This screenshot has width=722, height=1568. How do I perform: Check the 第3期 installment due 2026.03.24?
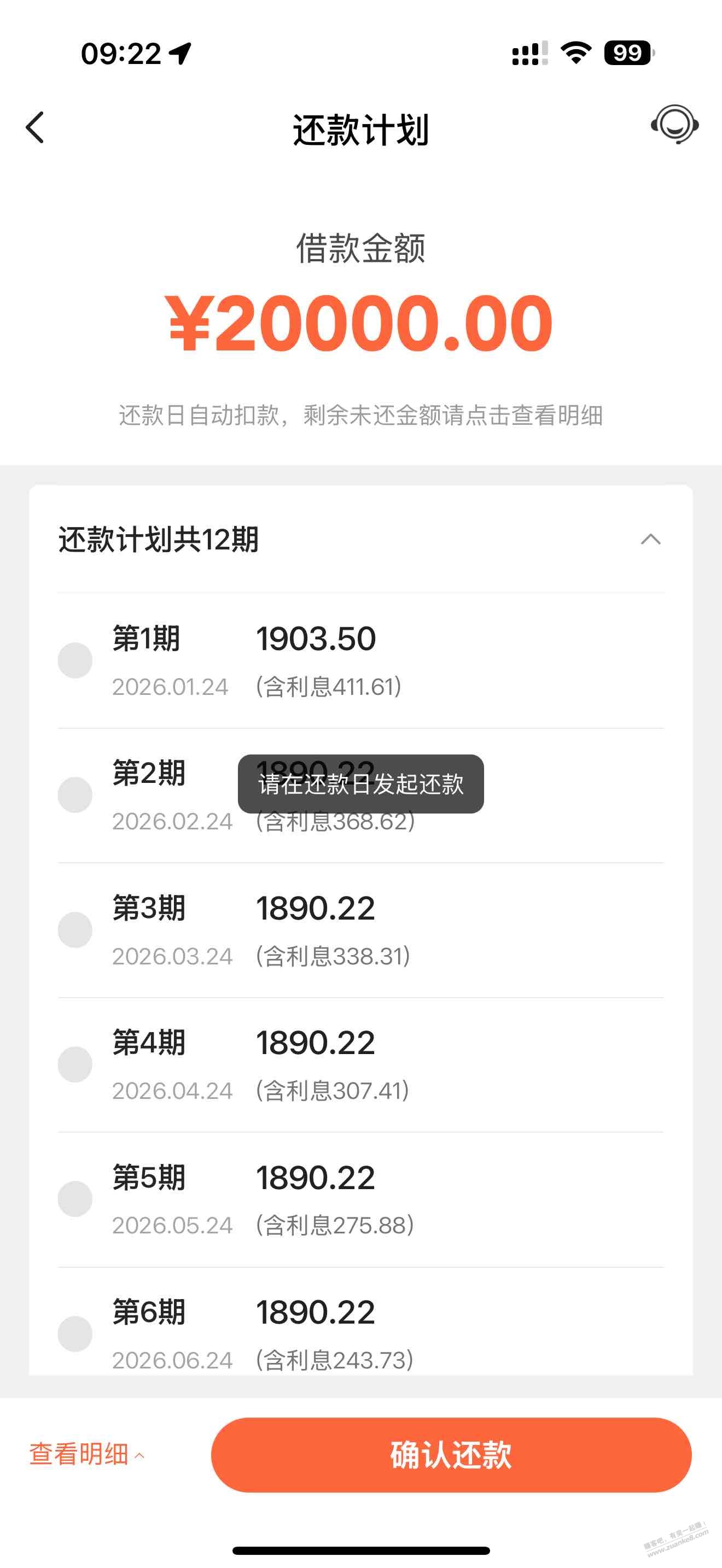click(75, 929)
